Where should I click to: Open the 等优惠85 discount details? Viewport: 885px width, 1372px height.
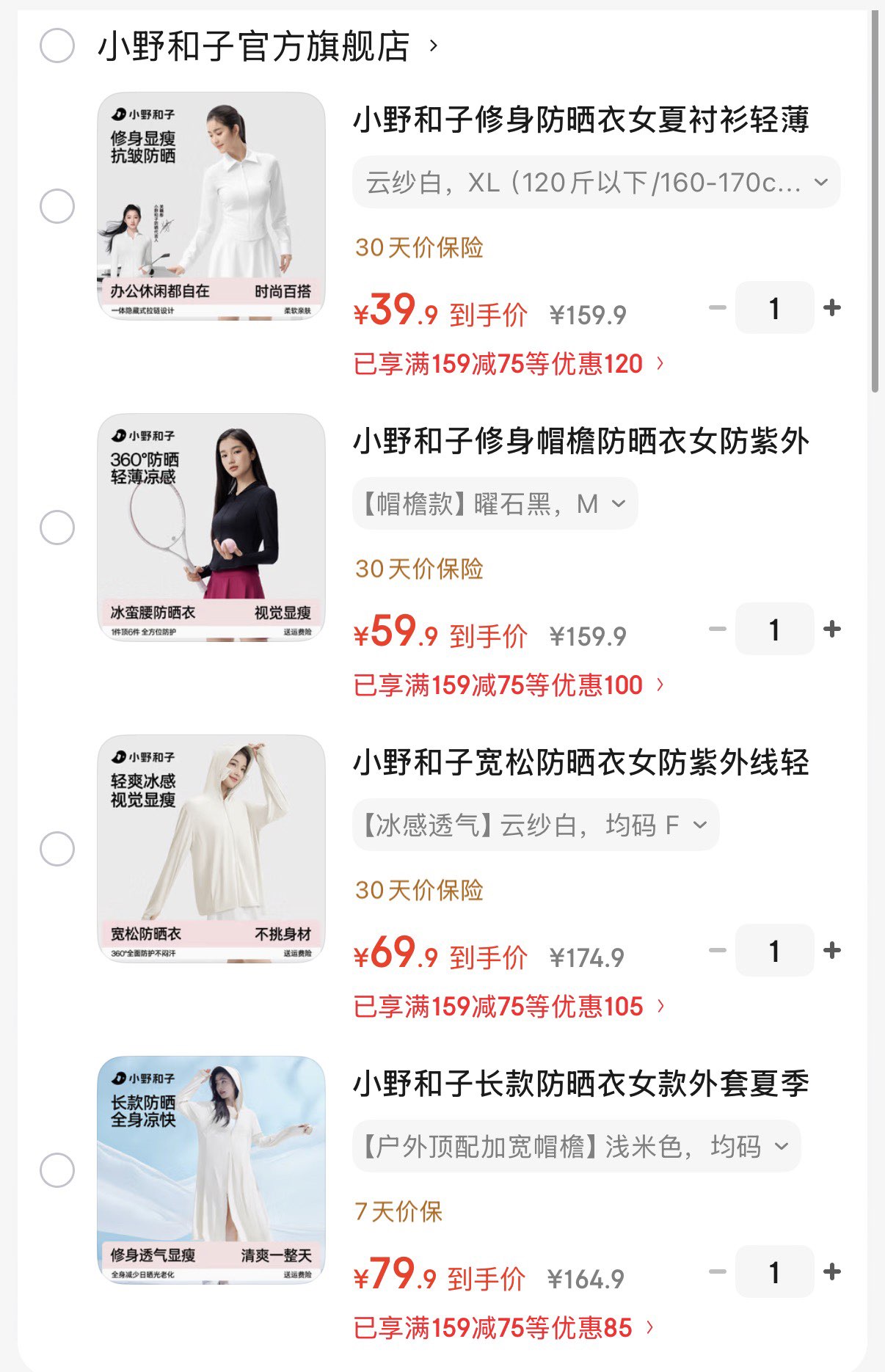(499, 1327)
